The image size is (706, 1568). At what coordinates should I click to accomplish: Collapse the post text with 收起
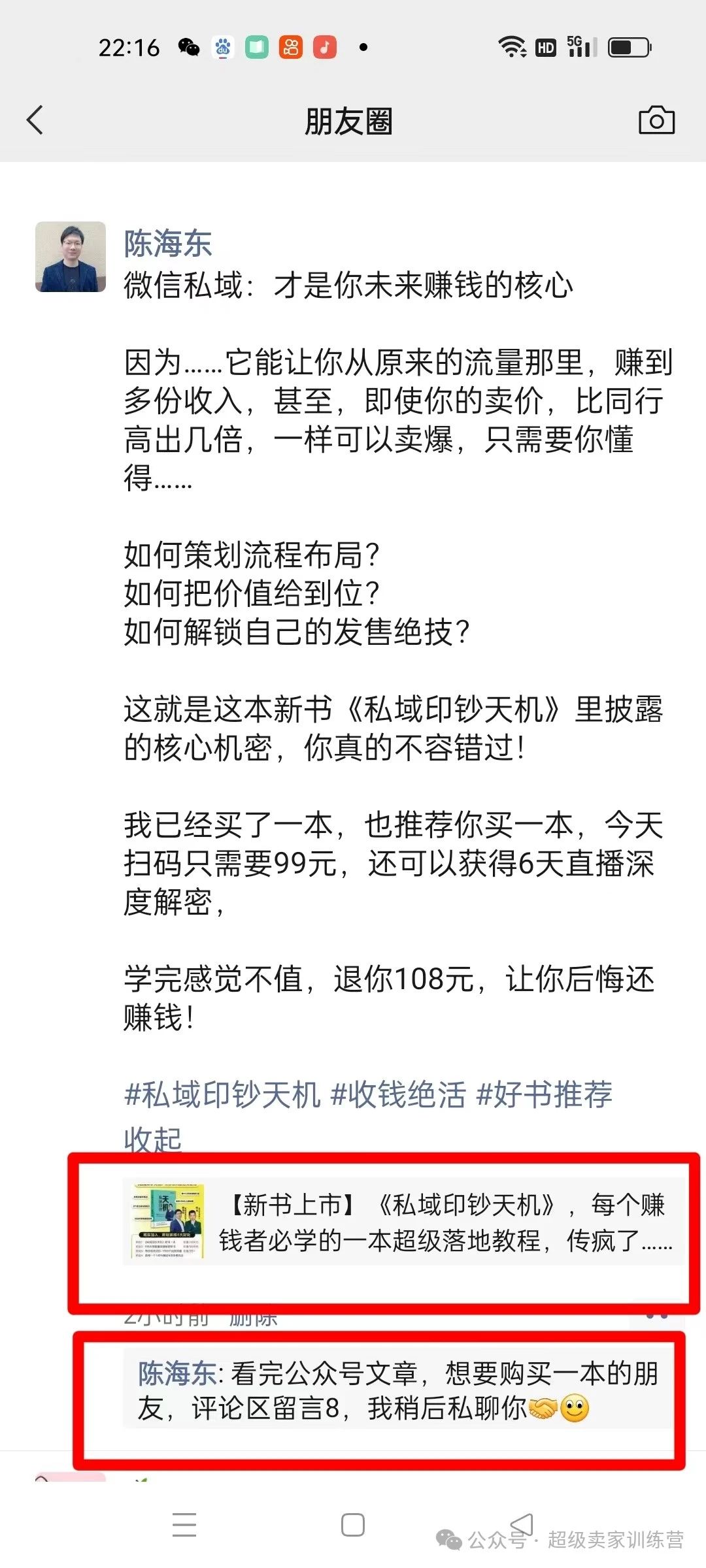pyautogui.click(x=153, y=1139)
